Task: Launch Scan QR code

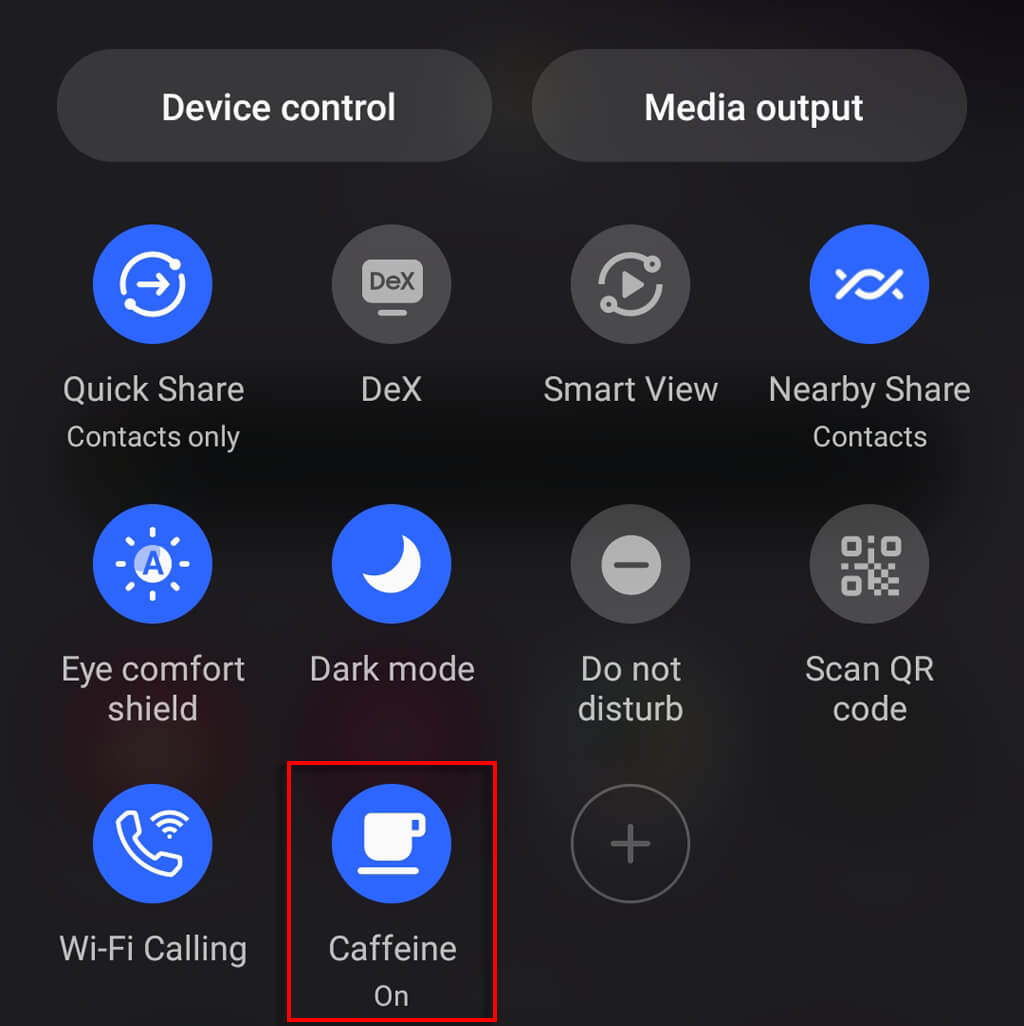Action: (869, 564)
